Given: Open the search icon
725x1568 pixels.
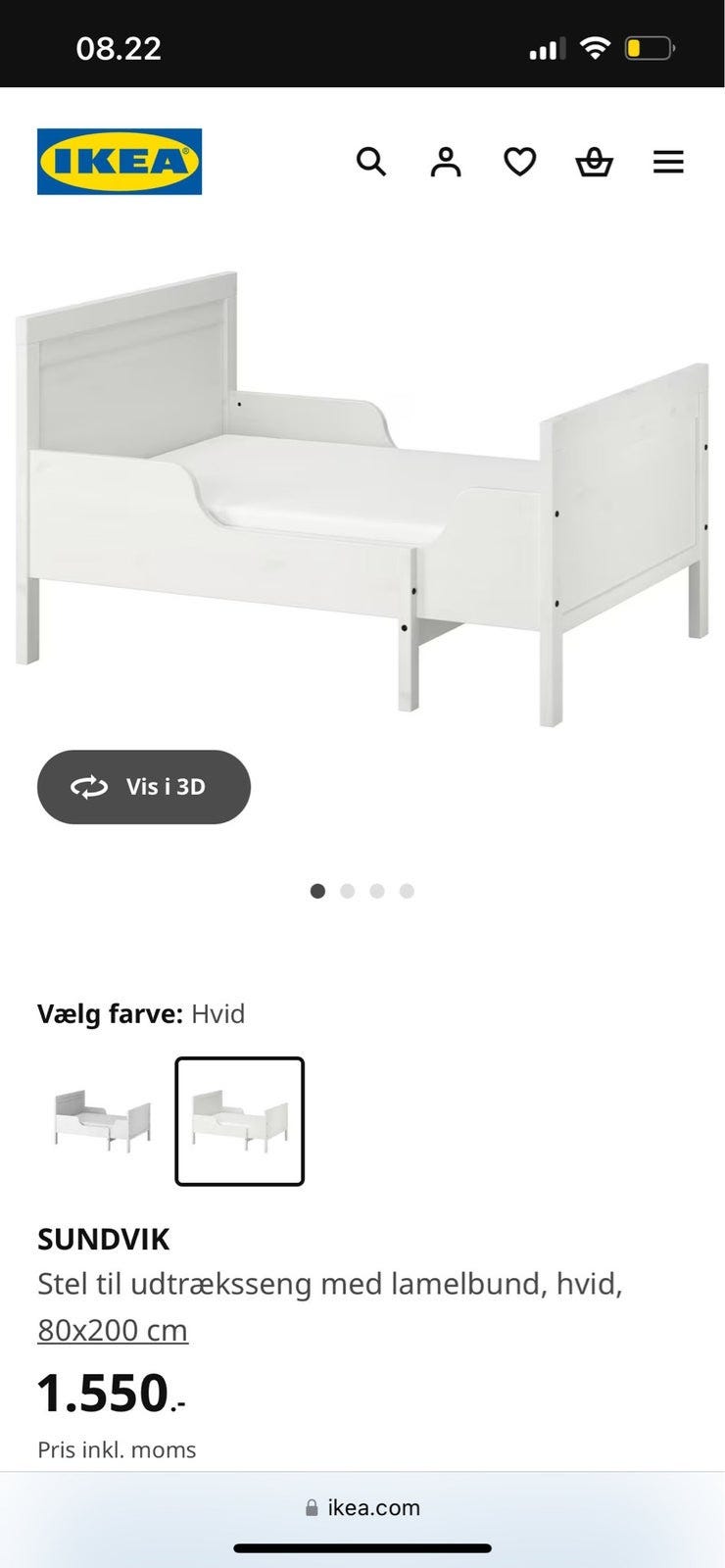Looking at the screenshot, I should click(x=371, y=162).
